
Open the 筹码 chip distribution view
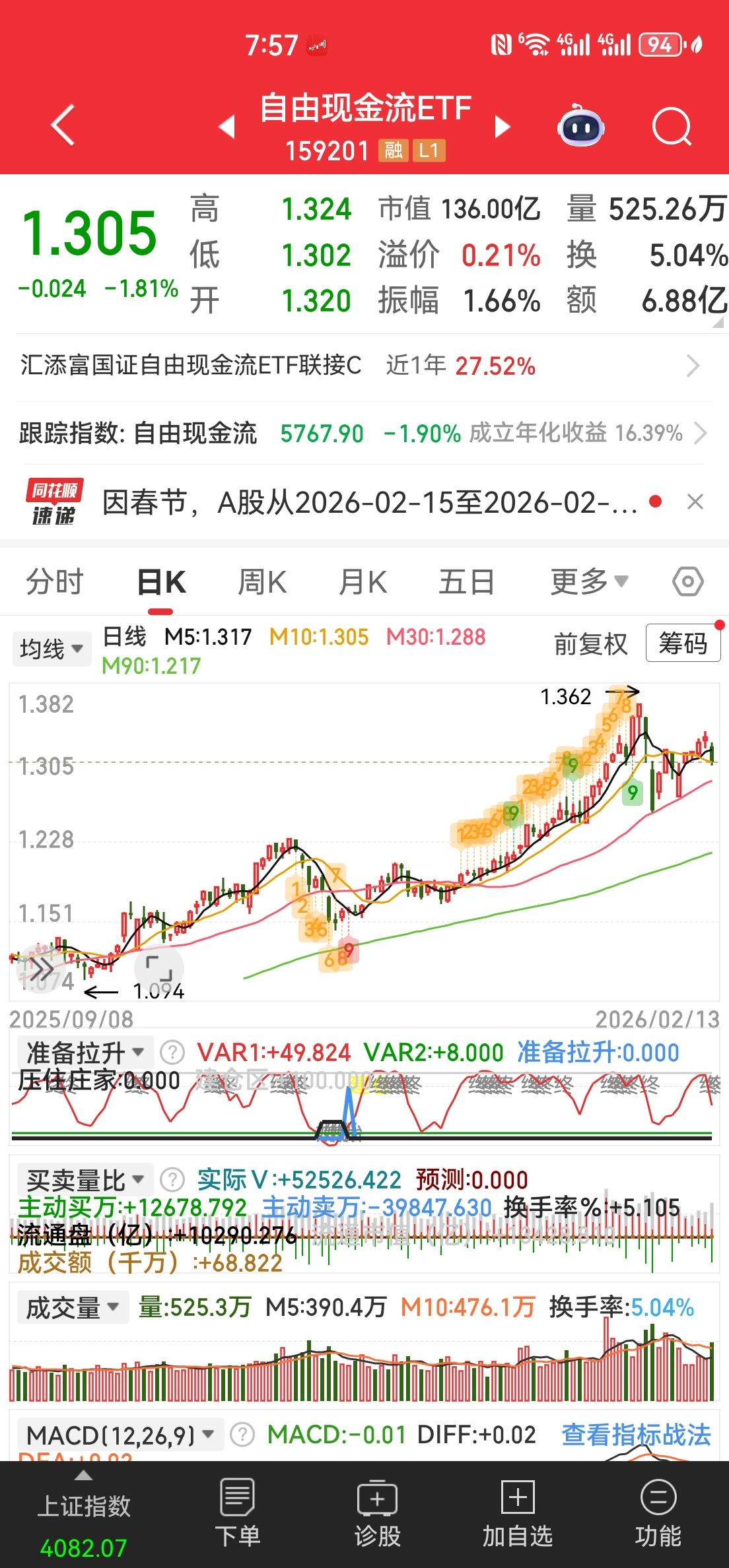pyautogui.click(x=682, y=643)
